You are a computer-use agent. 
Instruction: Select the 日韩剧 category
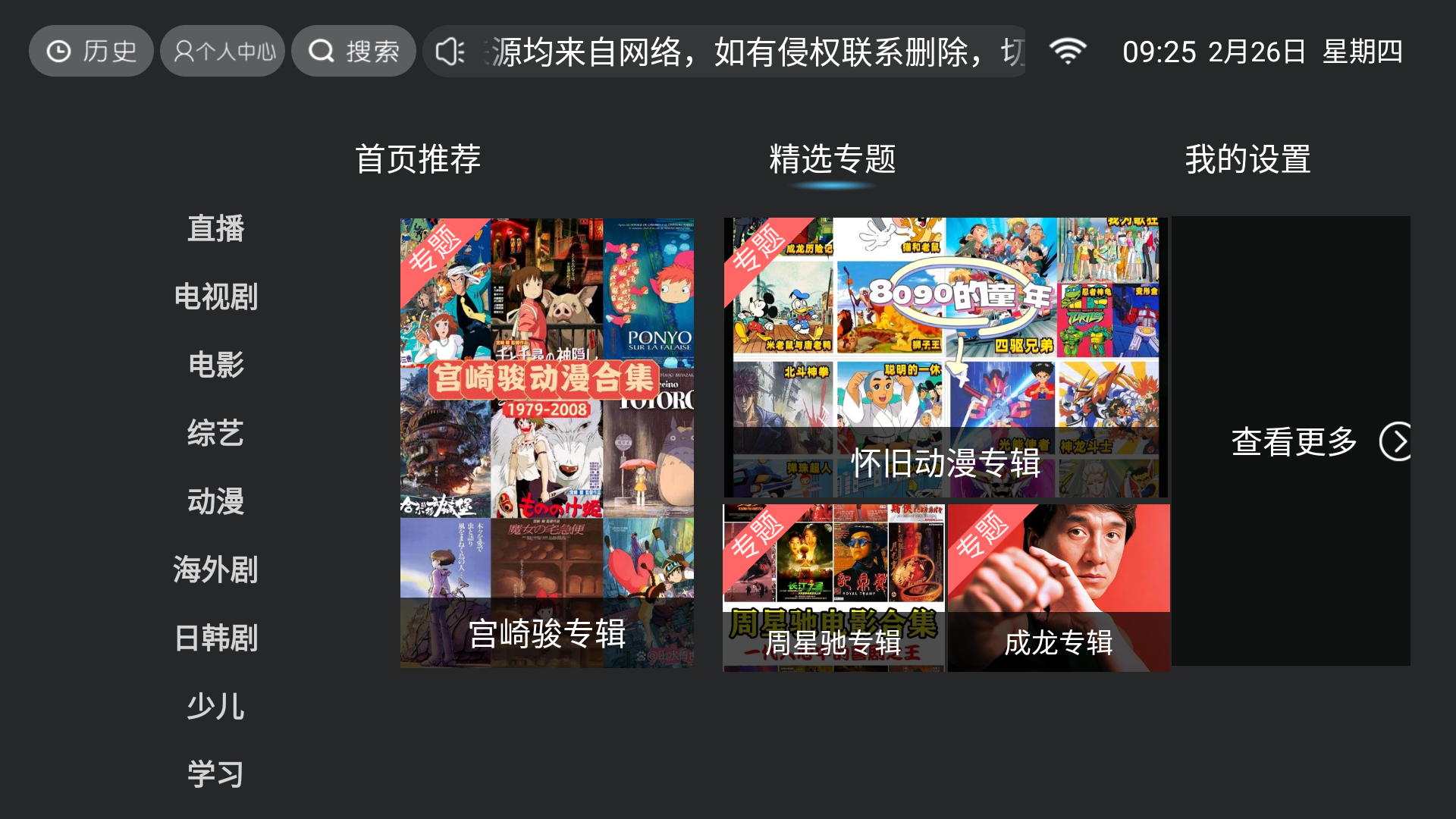point(216,638)
